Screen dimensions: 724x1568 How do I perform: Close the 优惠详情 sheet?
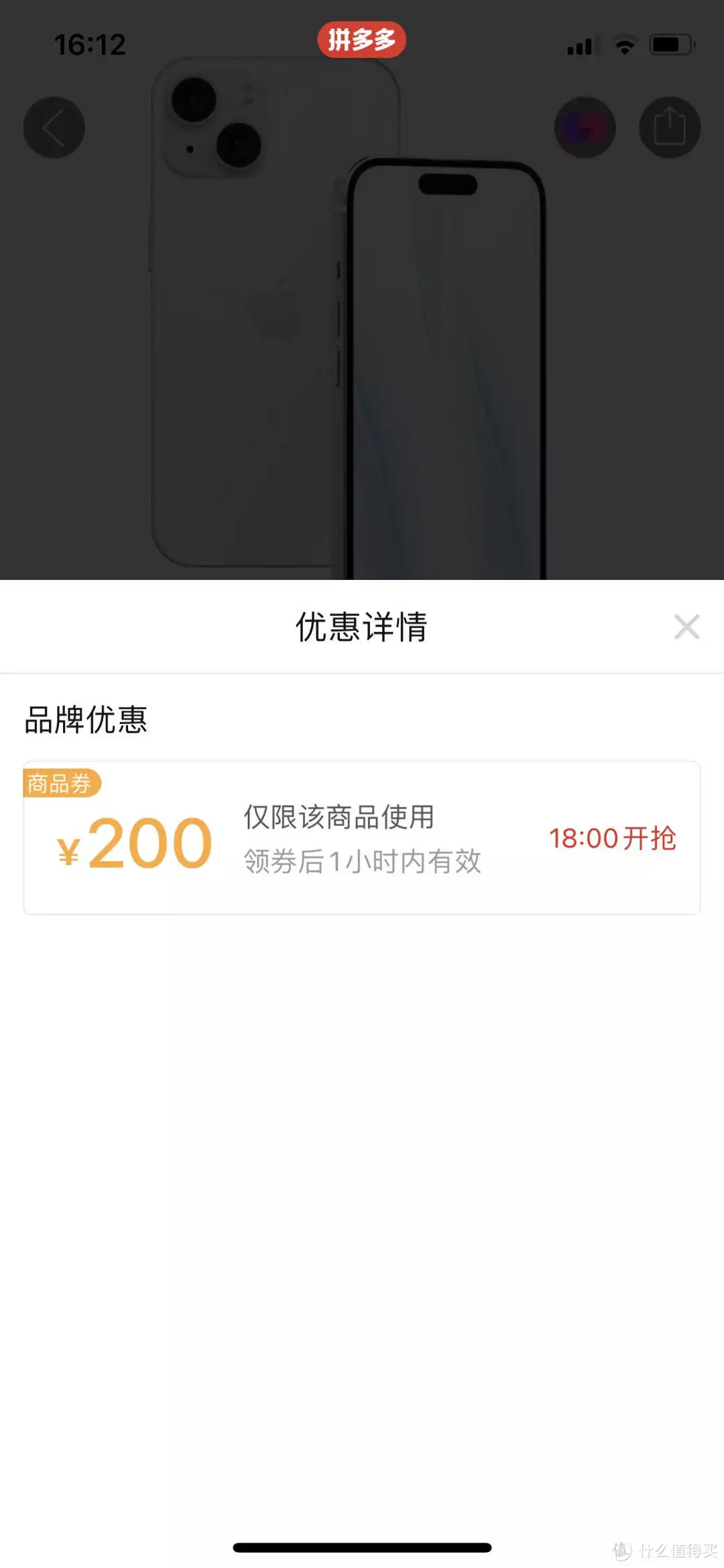[686, 627]
